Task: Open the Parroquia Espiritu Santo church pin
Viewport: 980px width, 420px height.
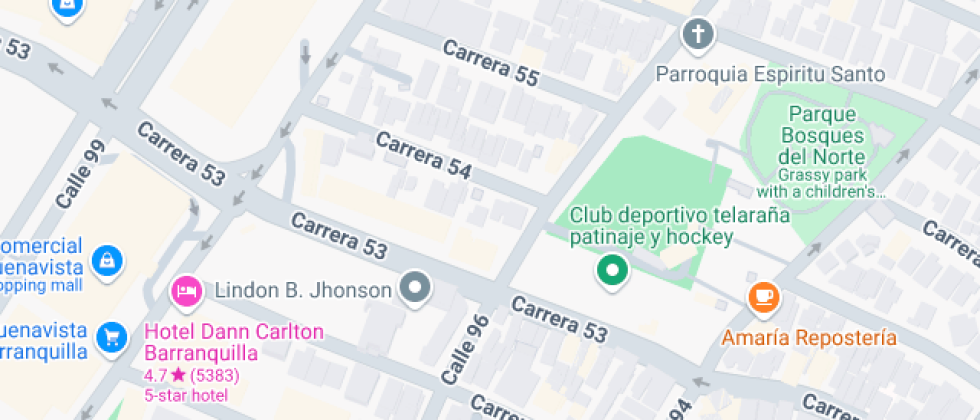Action: 698,35
